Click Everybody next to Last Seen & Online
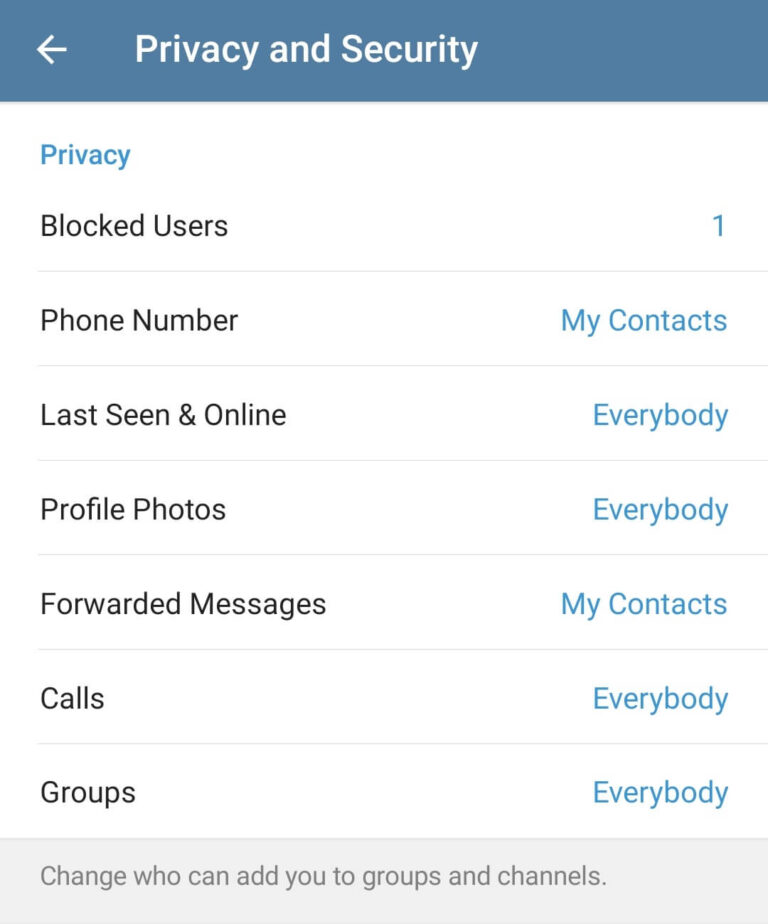Viewport: 768px width, 924px height. [x=660, y=414]
